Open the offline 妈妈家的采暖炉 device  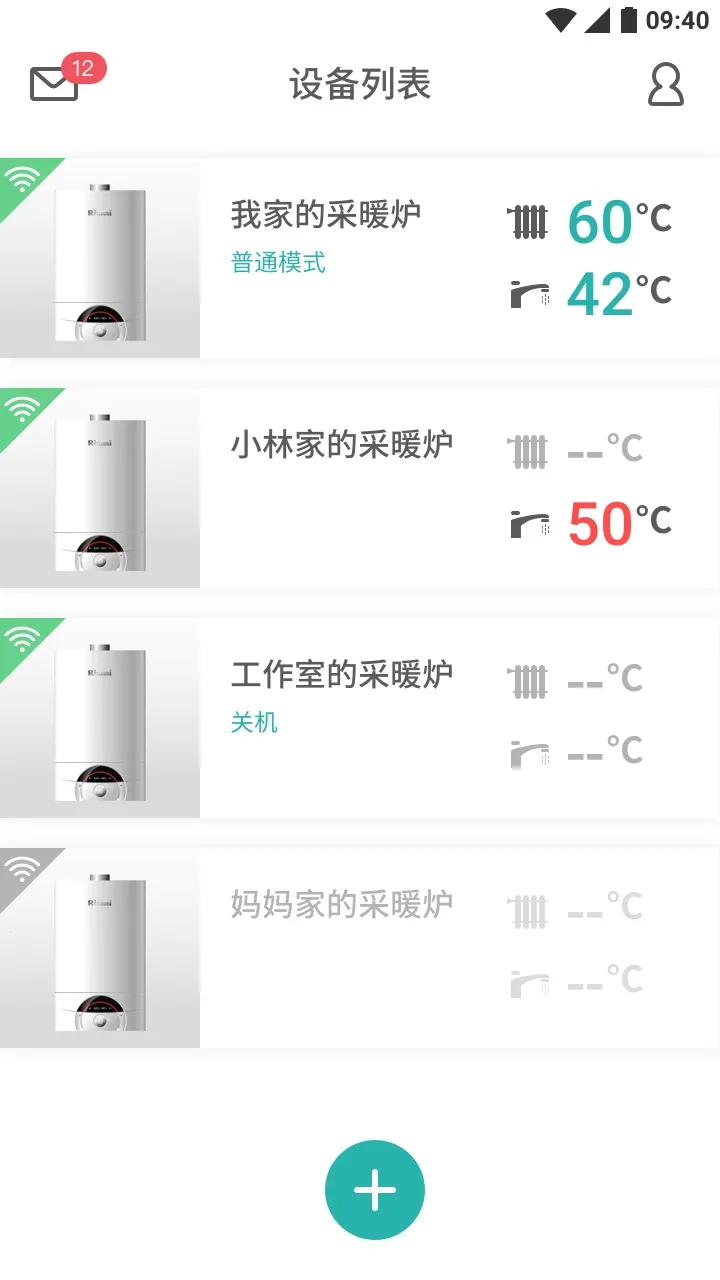(360, 948)
